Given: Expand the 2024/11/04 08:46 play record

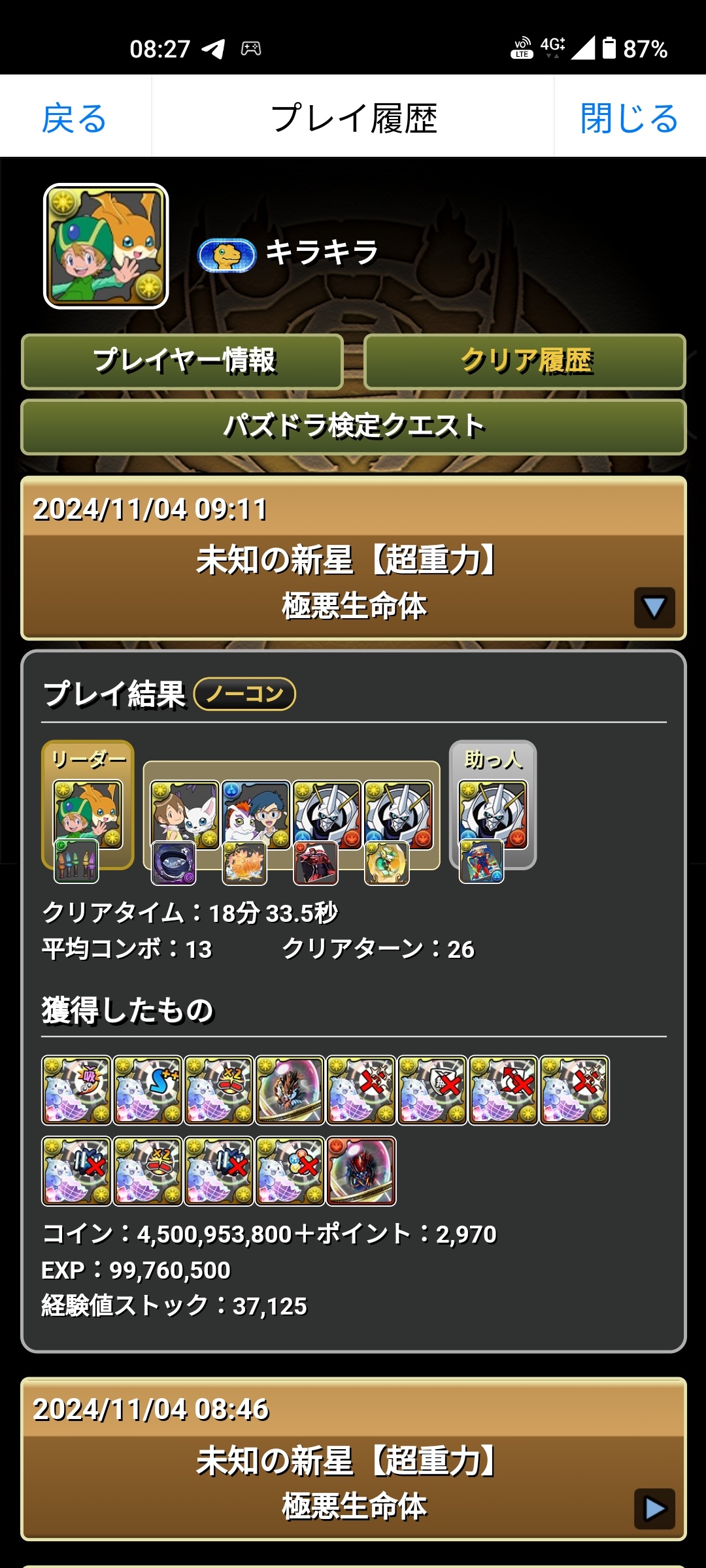Looking at the screenshot, I should coord(654,1508).
